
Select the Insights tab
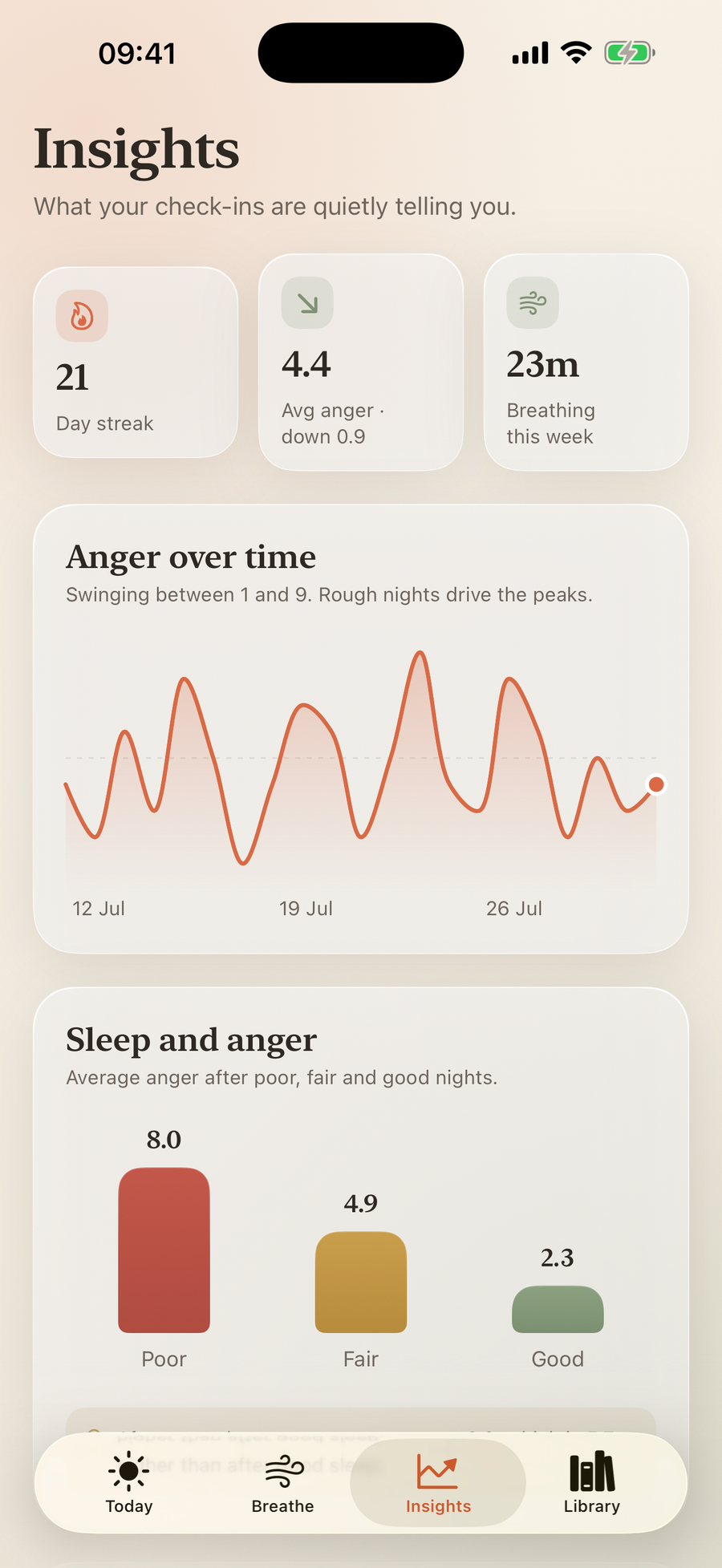coord(438,1483)
